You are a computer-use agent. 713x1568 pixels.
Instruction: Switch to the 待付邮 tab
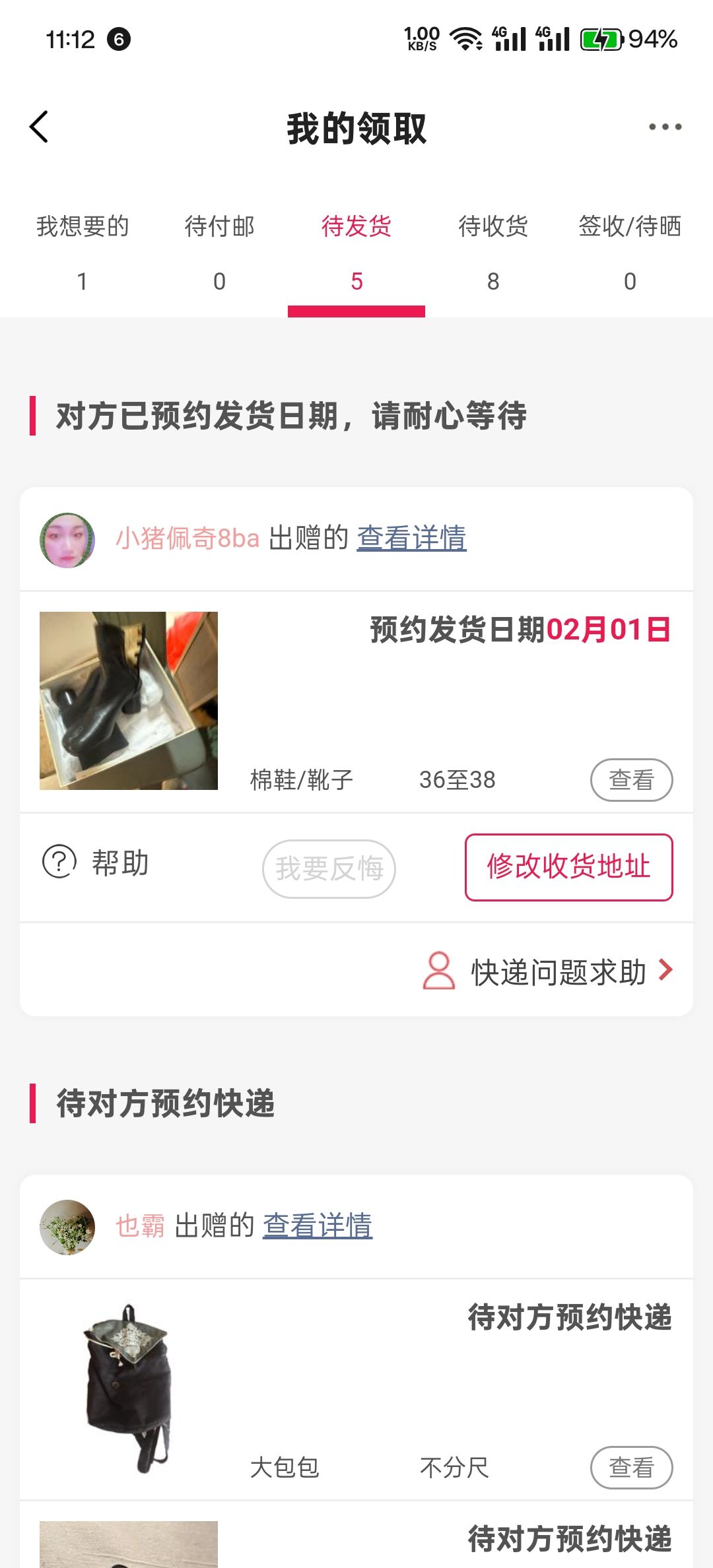coord(219,251)
